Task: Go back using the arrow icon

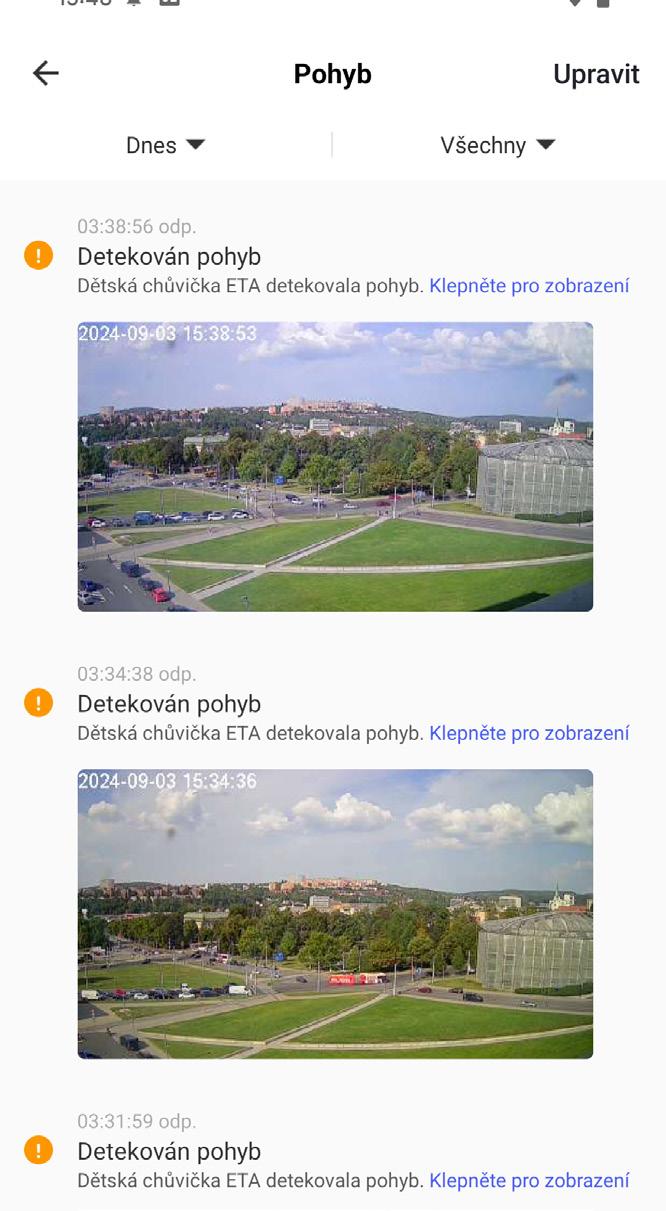Action: click(46, 74)
